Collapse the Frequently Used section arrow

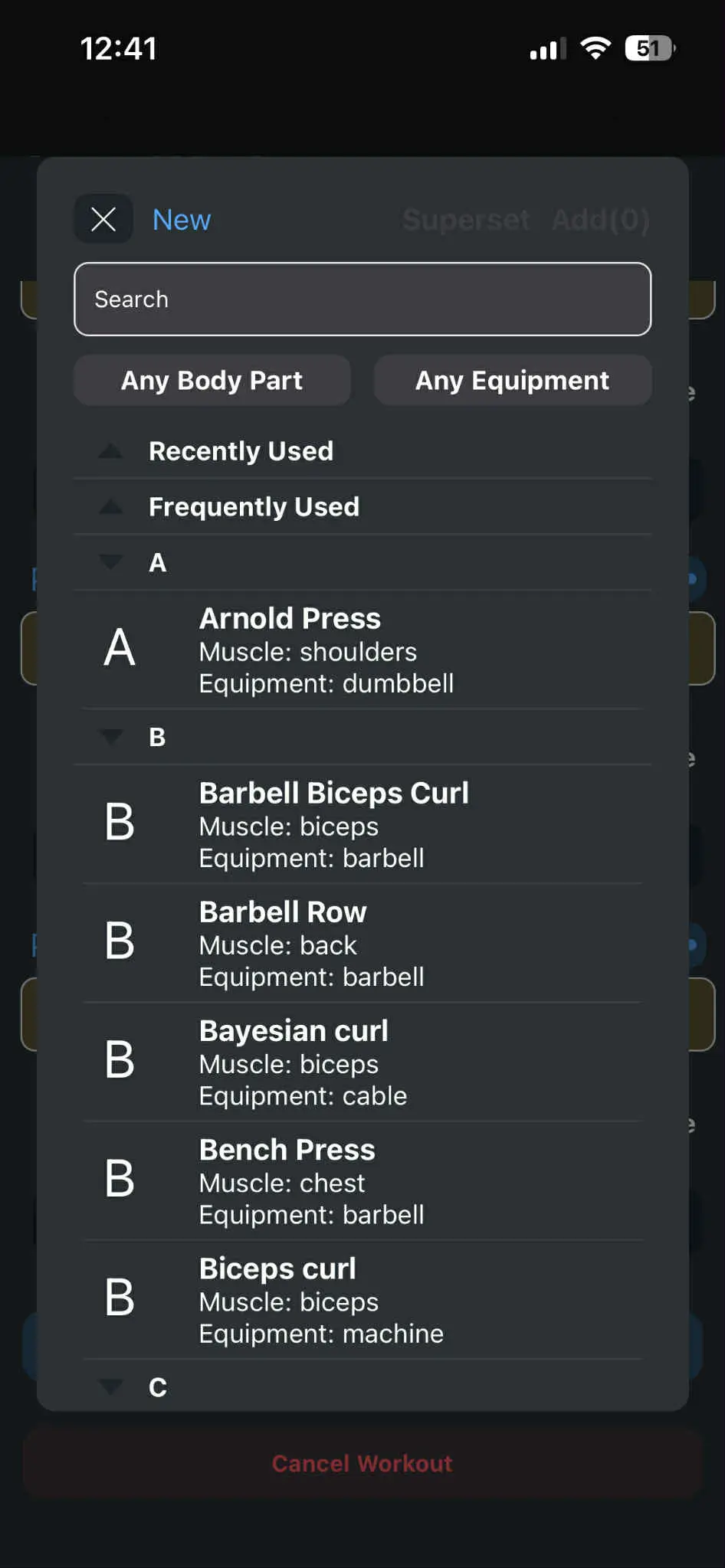click(110, 506)
